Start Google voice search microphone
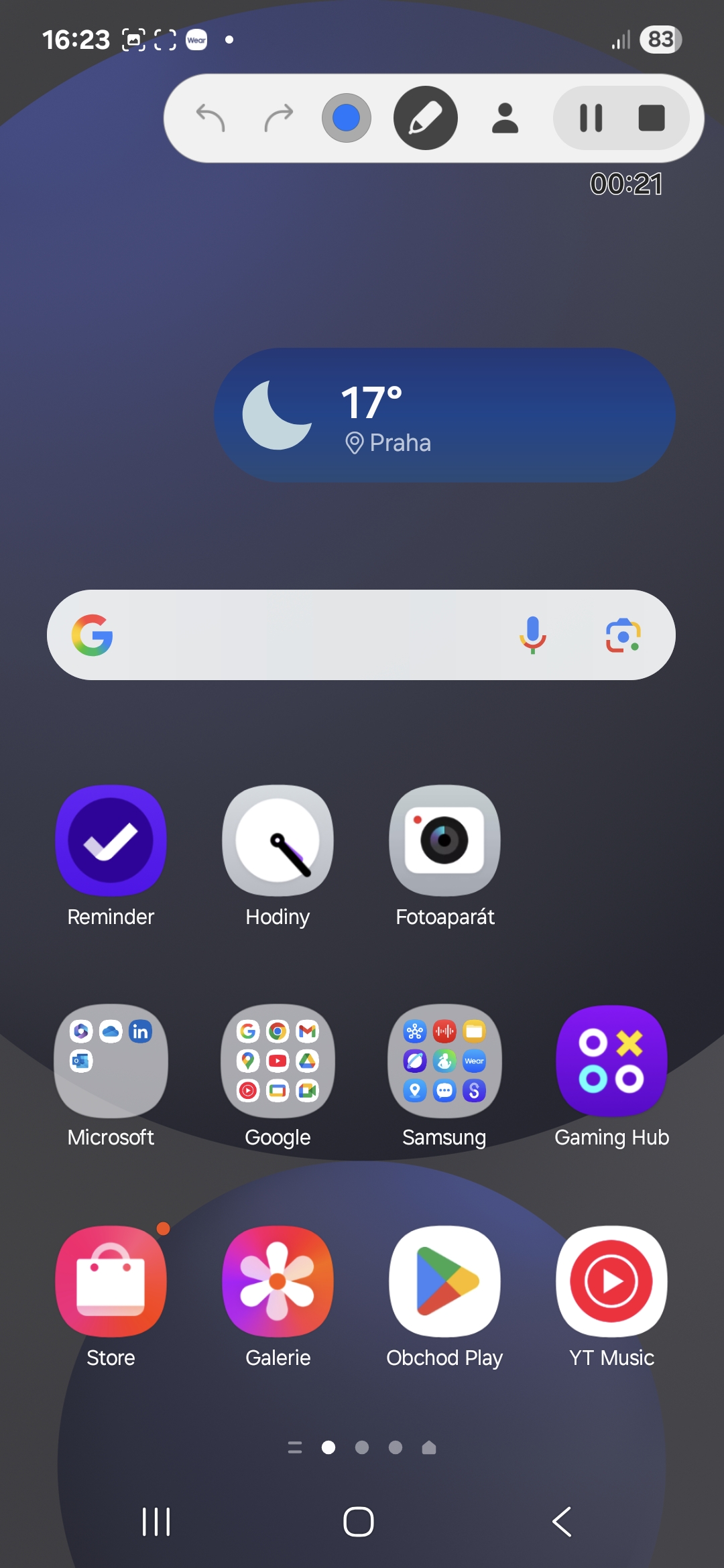Screen dimensions: 724x1568 pyautogui.click(x=533, y=635)
